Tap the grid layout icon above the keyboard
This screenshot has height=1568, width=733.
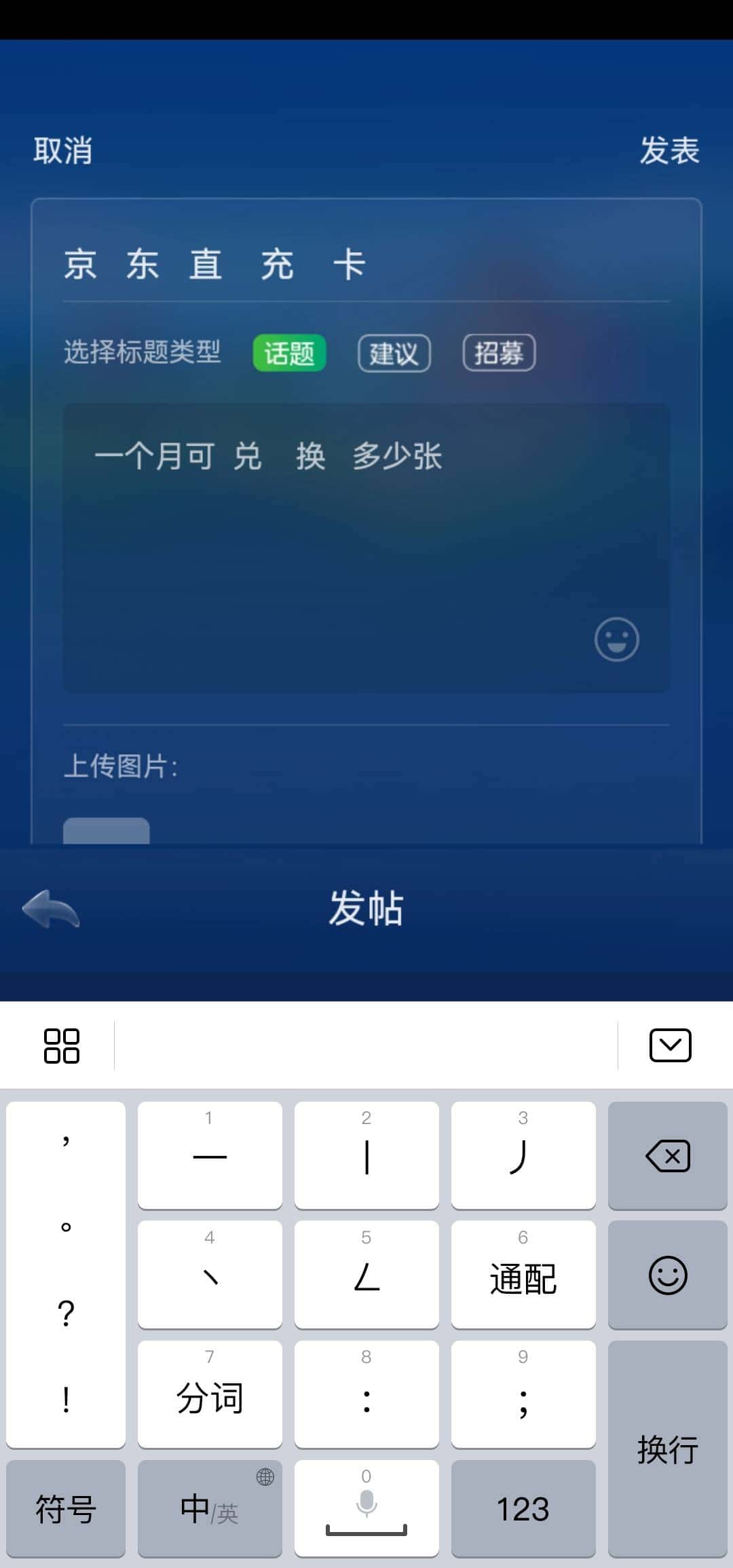pos(62,1045)
